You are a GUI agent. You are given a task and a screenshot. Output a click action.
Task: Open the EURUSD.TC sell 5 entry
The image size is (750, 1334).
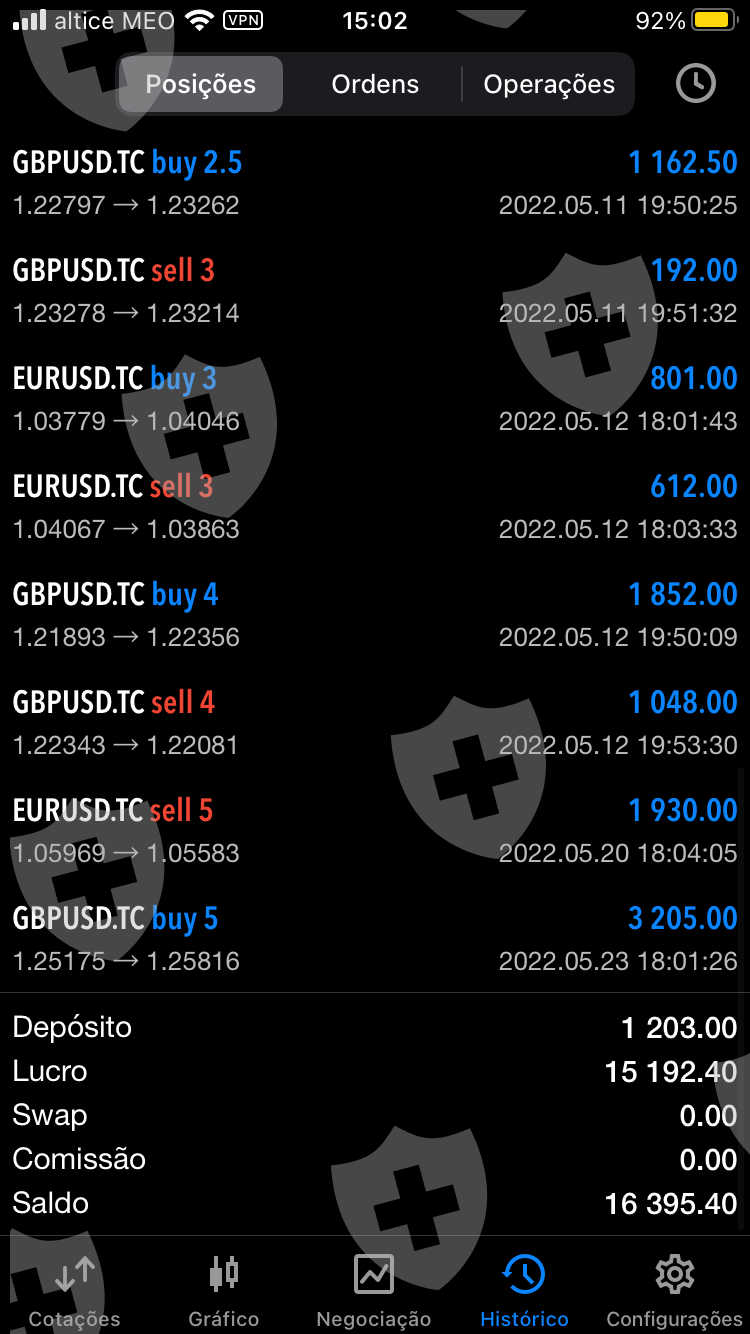coord(375,831)
